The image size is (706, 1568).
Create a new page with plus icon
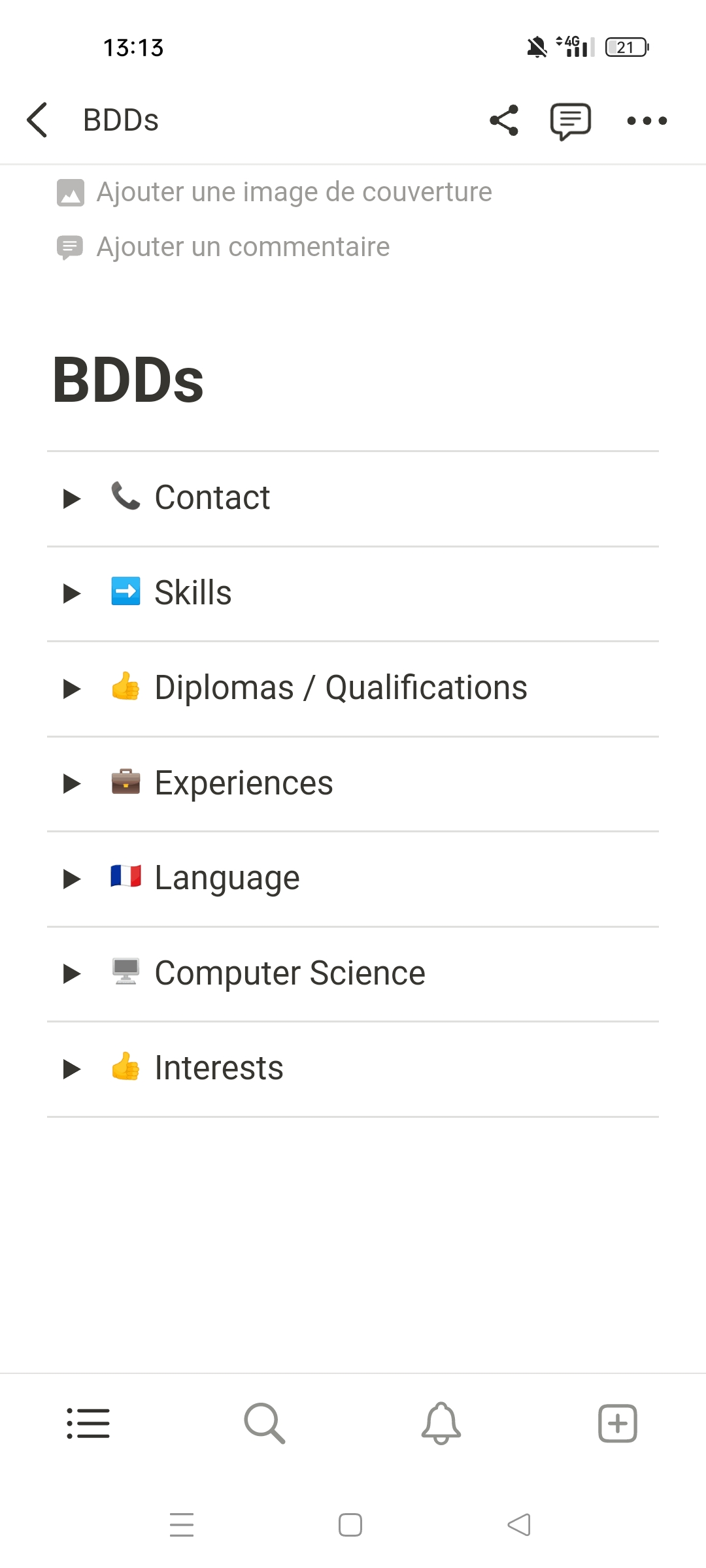(618, 1423)
